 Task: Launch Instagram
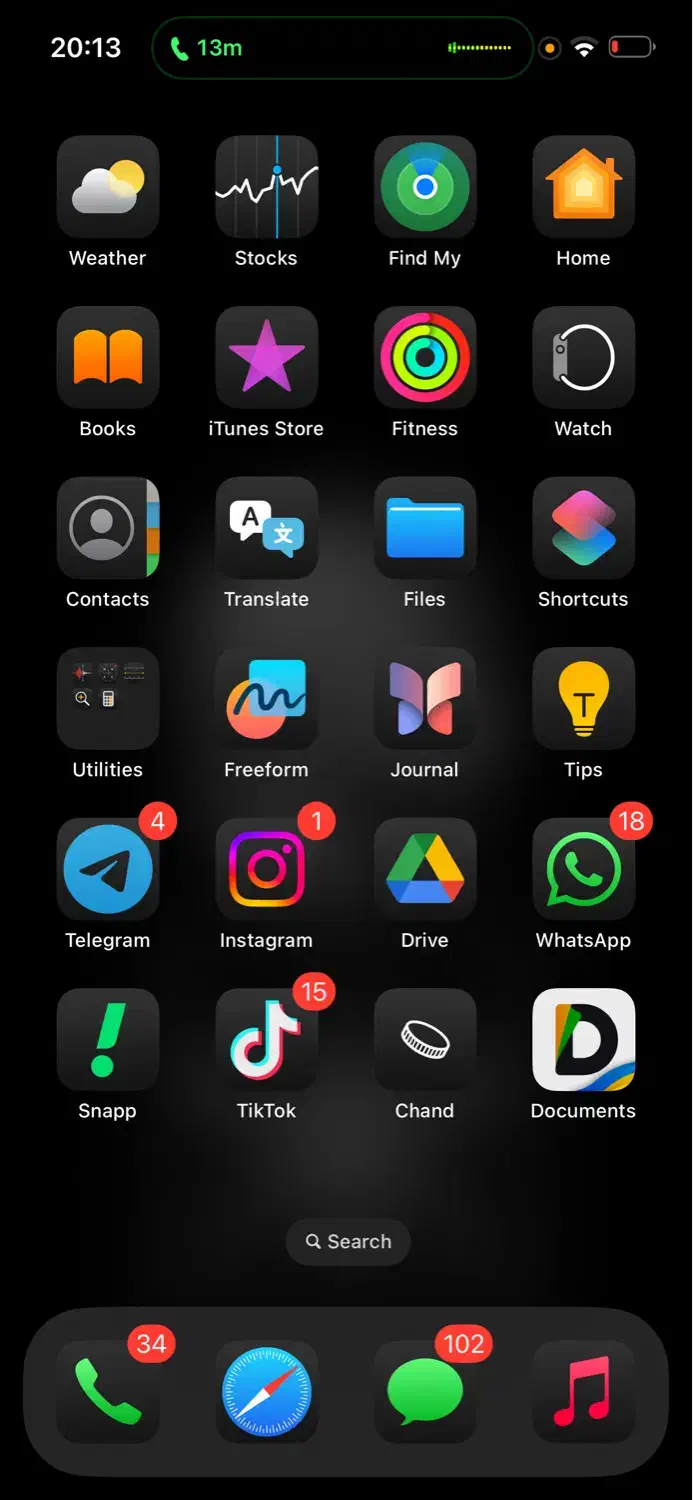(x=266, y=869)
